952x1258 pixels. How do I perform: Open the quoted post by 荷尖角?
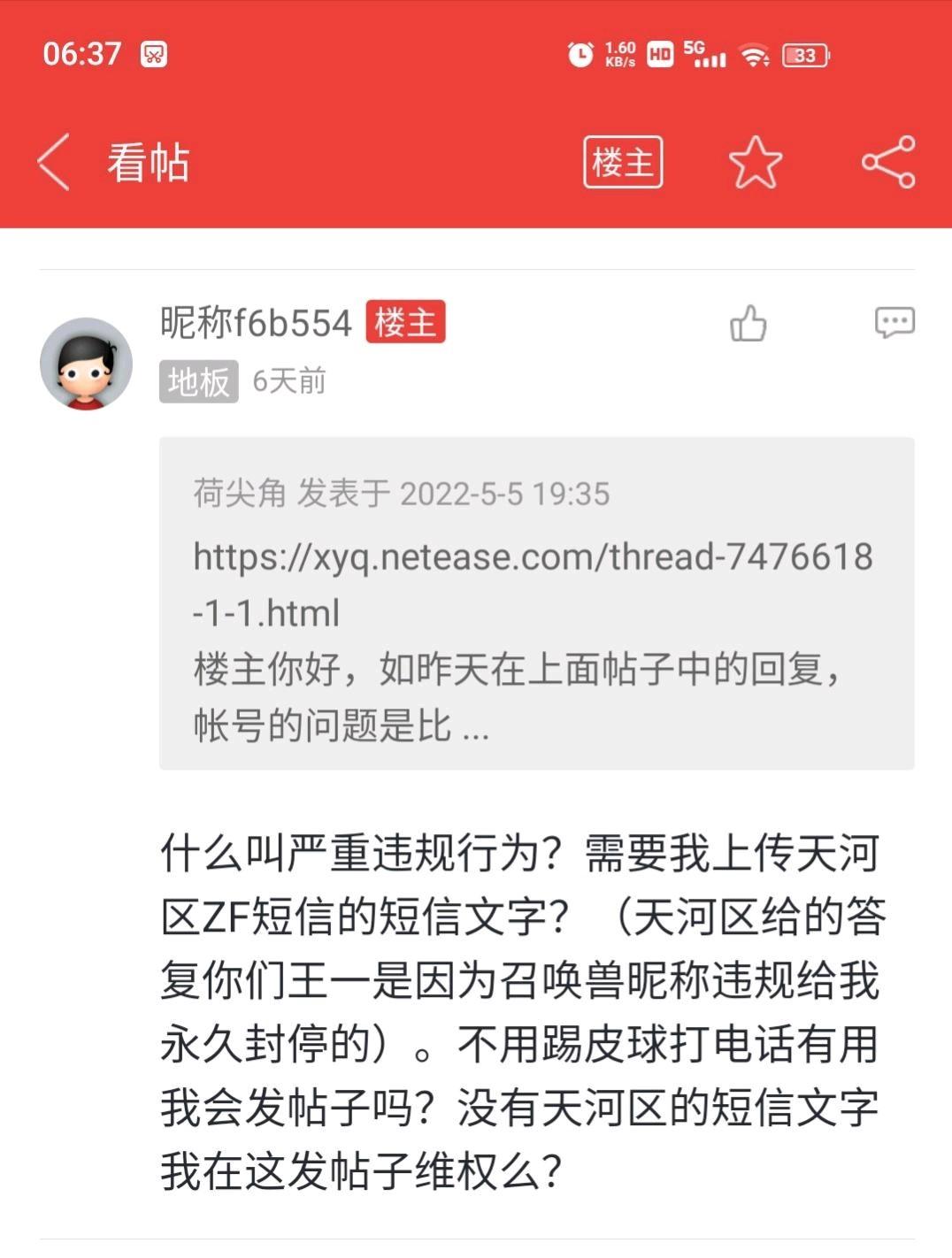pyautogui.click(x=536, y=602)
